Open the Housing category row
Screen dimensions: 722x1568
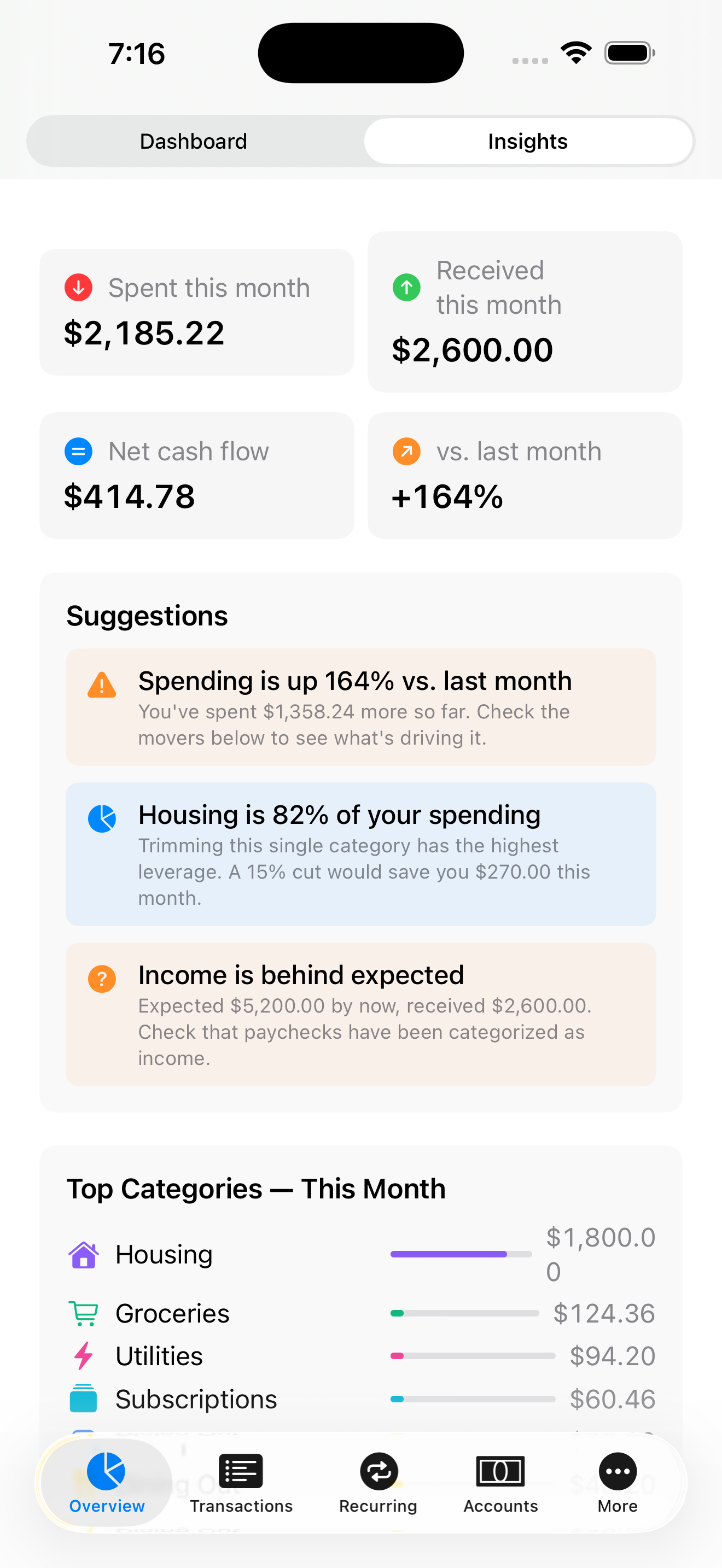tap(361, 1255)
